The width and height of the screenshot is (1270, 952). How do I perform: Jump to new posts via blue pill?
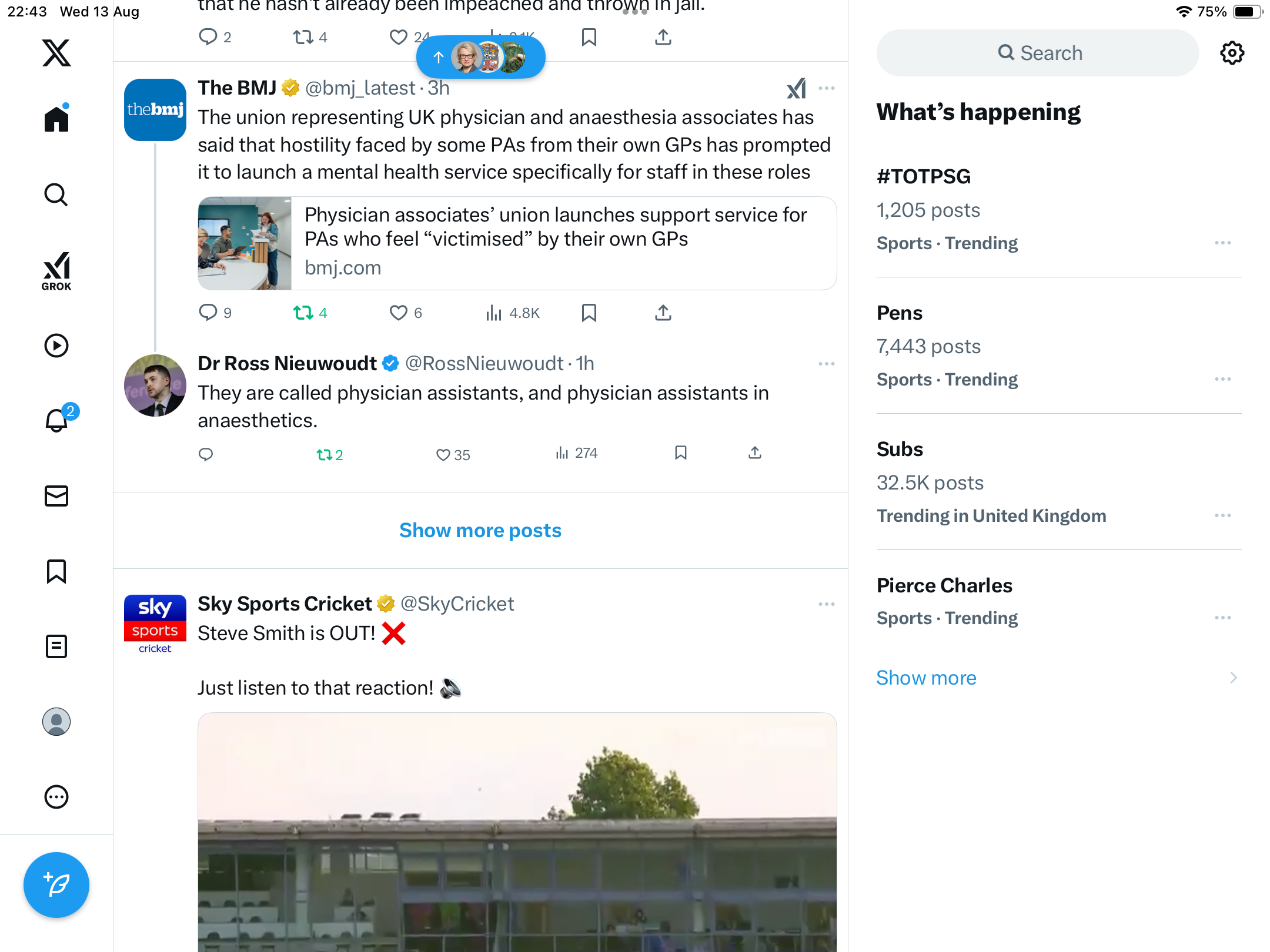coord(480,57)
